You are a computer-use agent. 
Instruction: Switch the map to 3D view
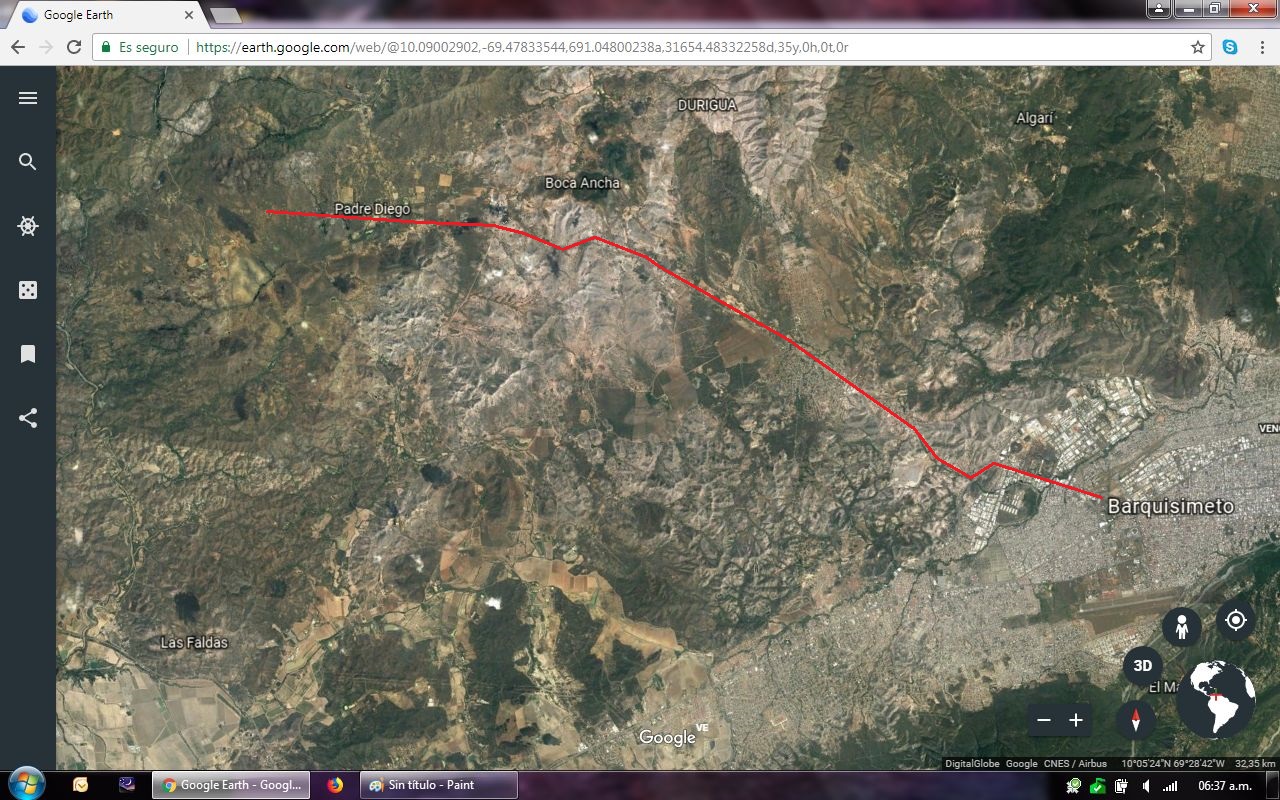click(x=1142, y=666)
